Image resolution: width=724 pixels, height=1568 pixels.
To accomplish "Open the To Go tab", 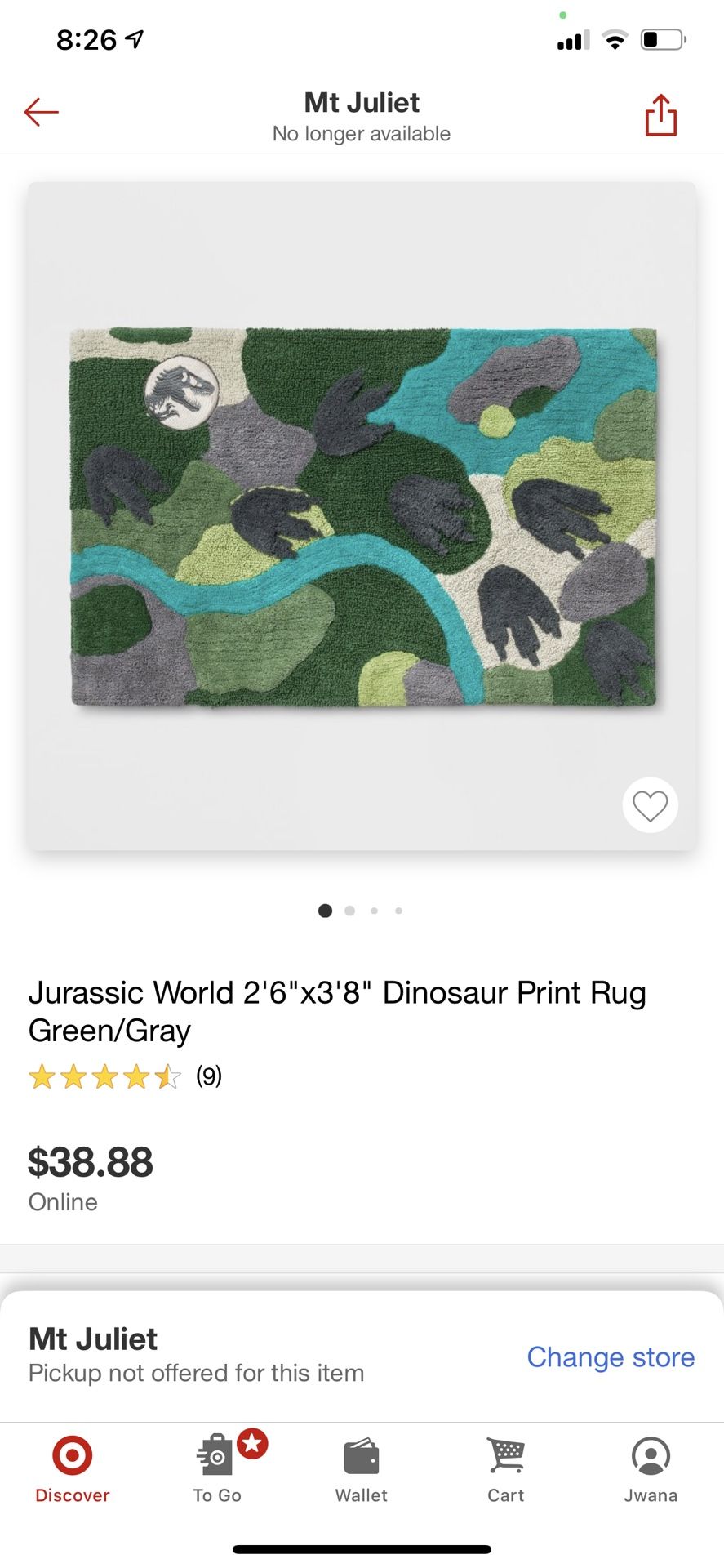I will point(217,1468).
